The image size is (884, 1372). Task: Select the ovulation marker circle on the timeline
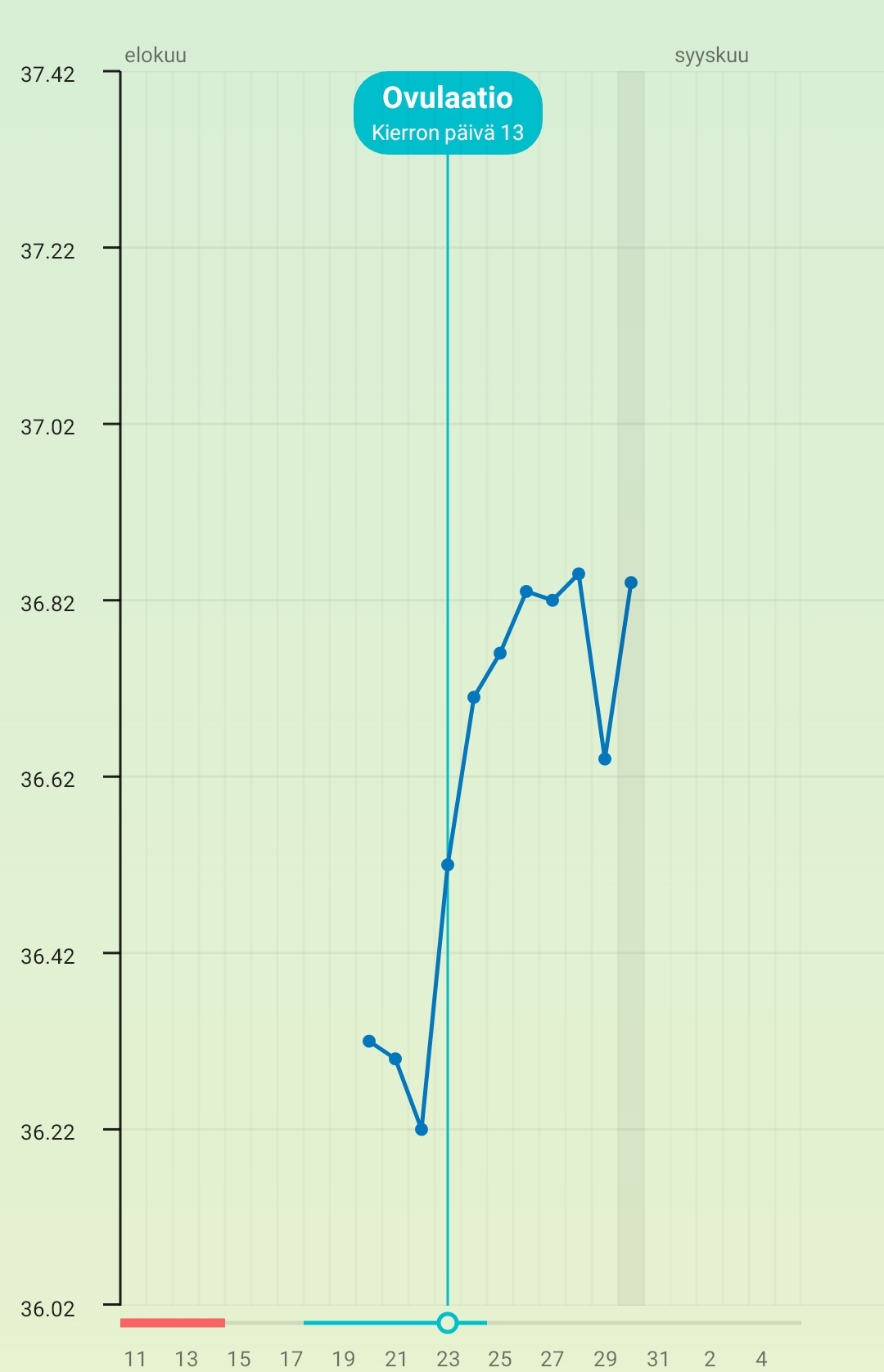click(x=448, y=1322)
